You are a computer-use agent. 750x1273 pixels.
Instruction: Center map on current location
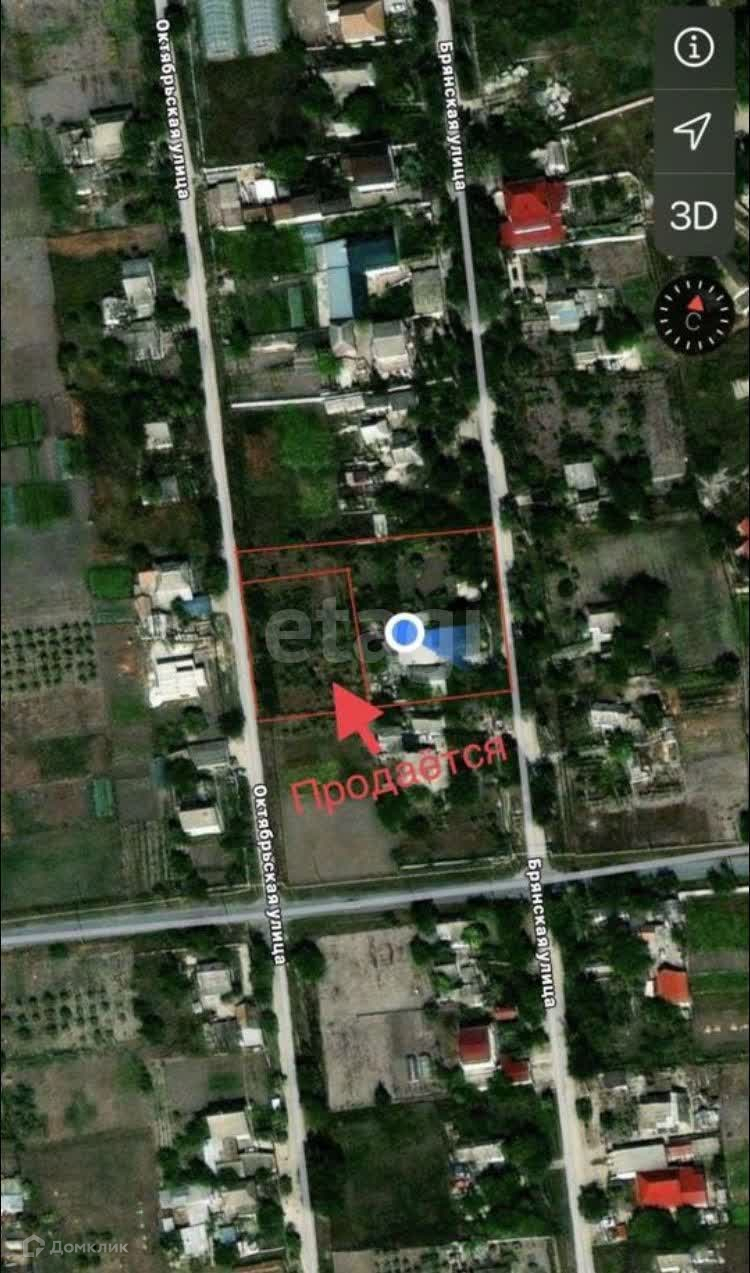(x=693, y=130)
